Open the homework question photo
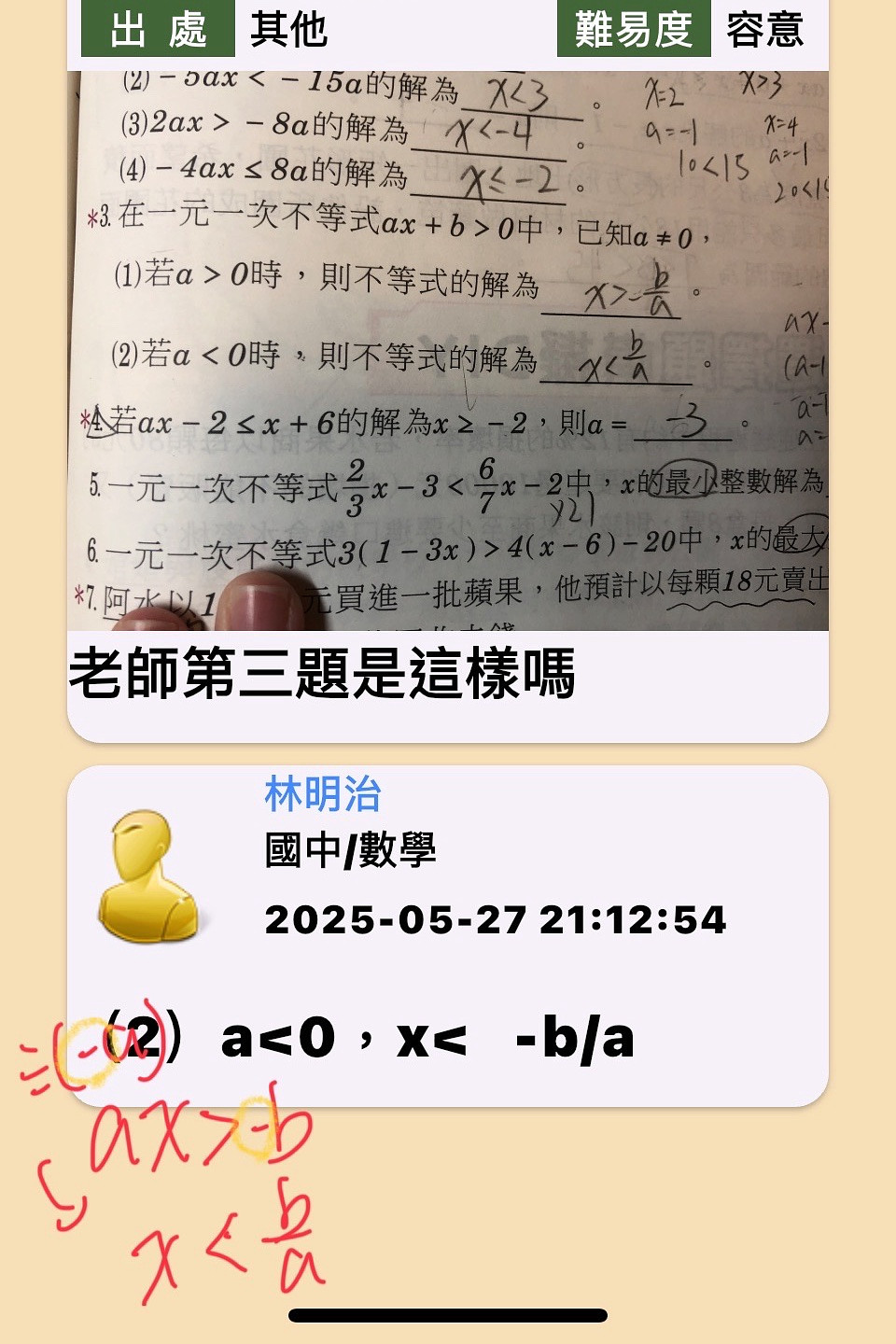 tap(448, 350)
